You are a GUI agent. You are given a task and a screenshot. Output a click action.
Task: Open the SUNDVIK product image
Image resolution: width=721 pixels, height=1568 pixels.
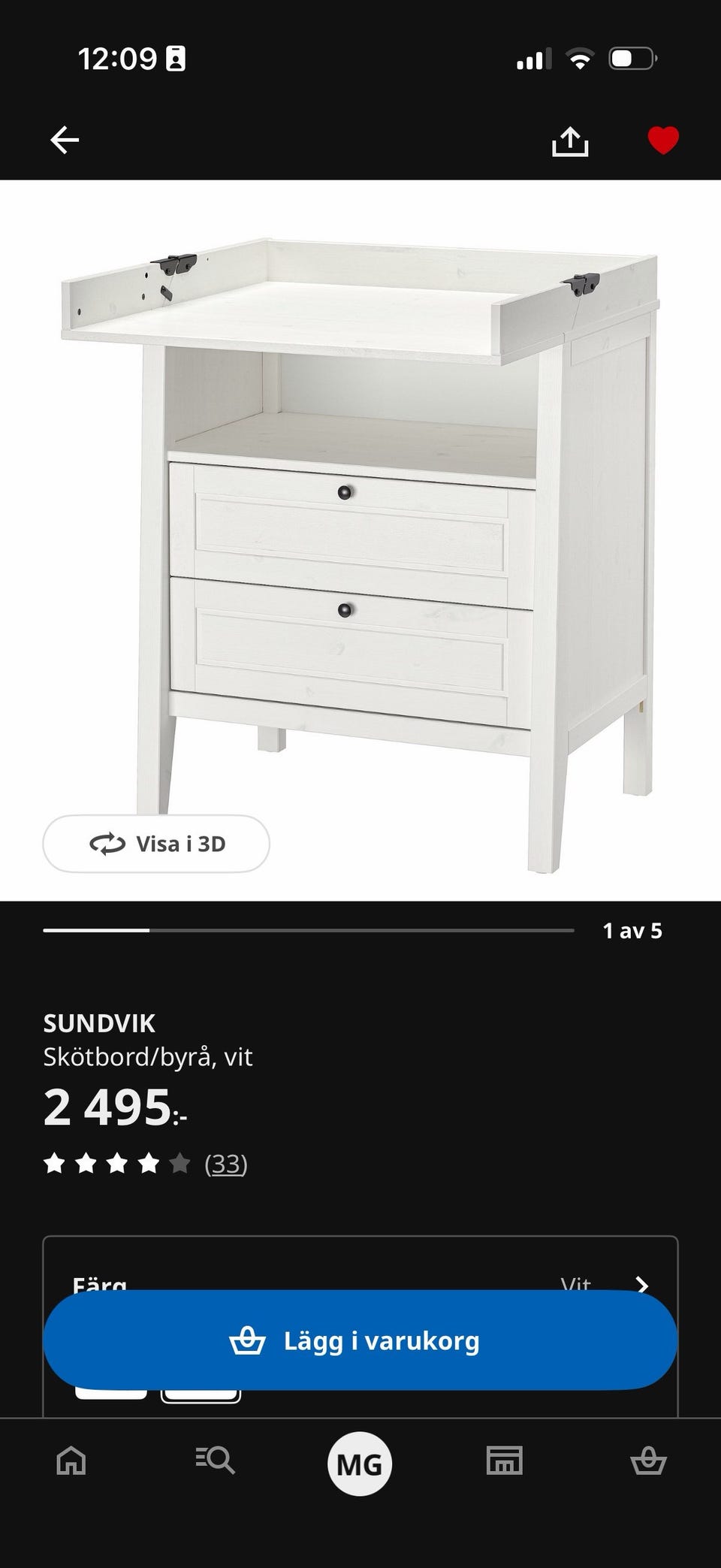click(360, 526)
